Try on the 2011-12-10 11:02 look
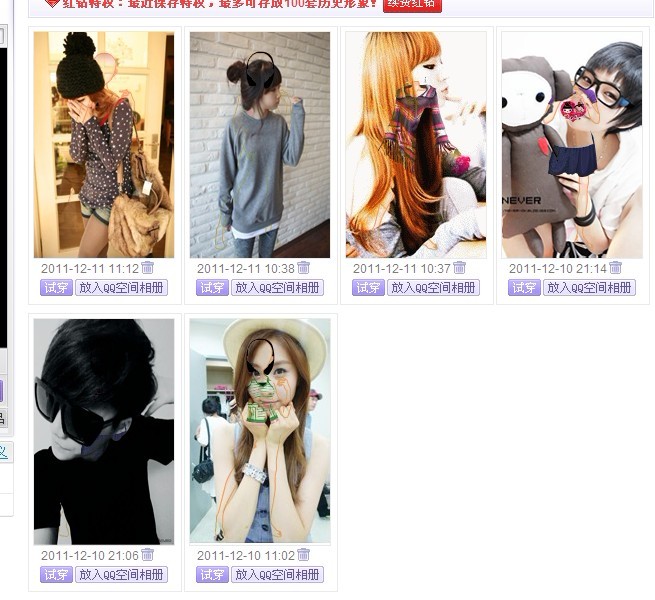The height and width of the screenshot is (600, 655). coord(212,575)
